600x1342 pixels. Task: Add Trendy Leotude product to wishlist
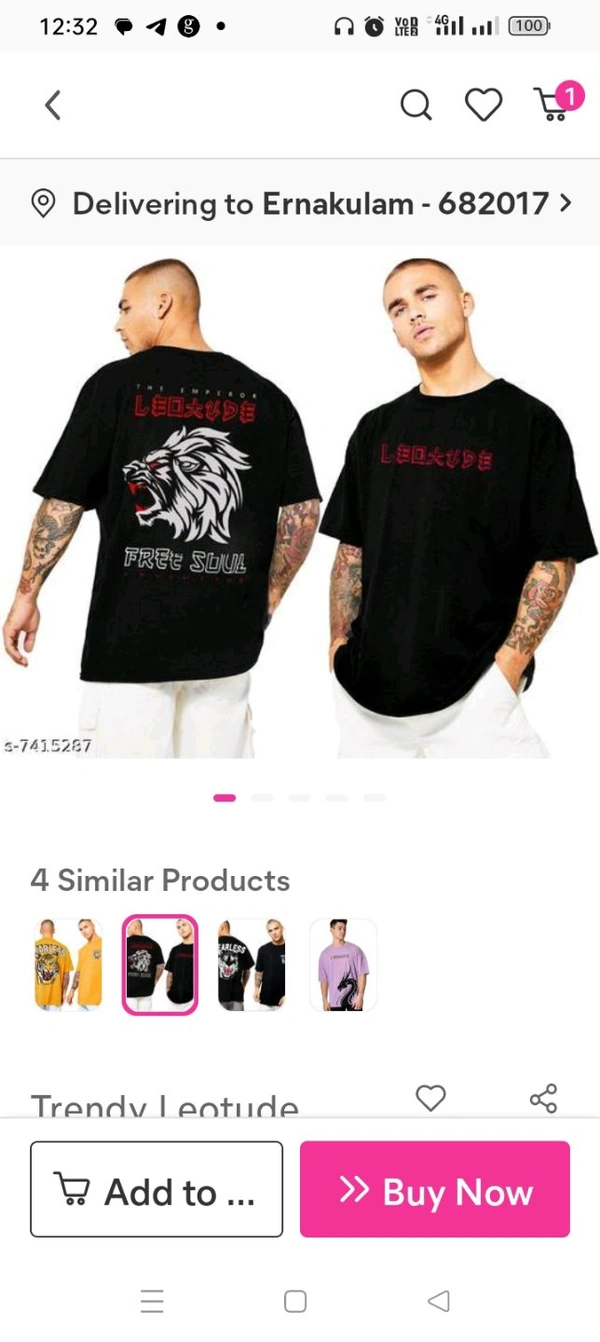click(x=430, y=1098)
